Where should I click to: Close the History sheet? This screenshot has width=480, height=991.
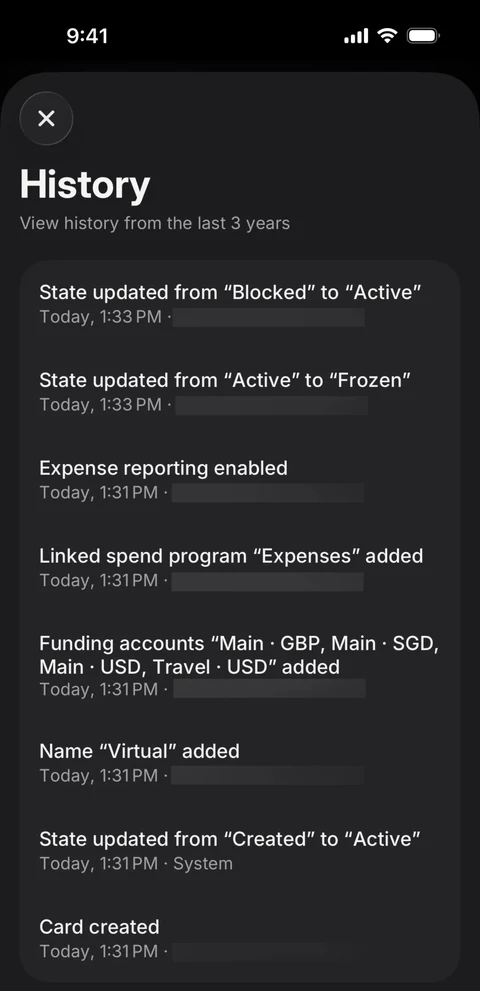(x=46, y=118)
